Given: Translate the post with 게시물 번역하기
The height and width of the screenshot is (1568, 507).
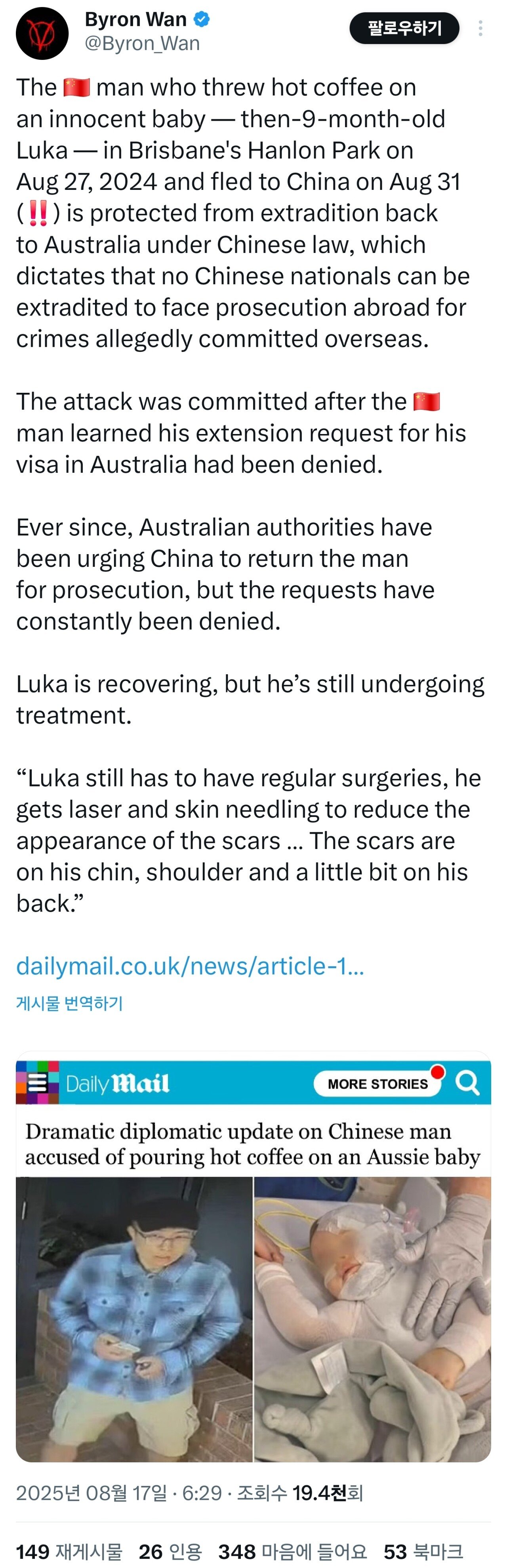Looking at the screenshot, I should 69,1003.
